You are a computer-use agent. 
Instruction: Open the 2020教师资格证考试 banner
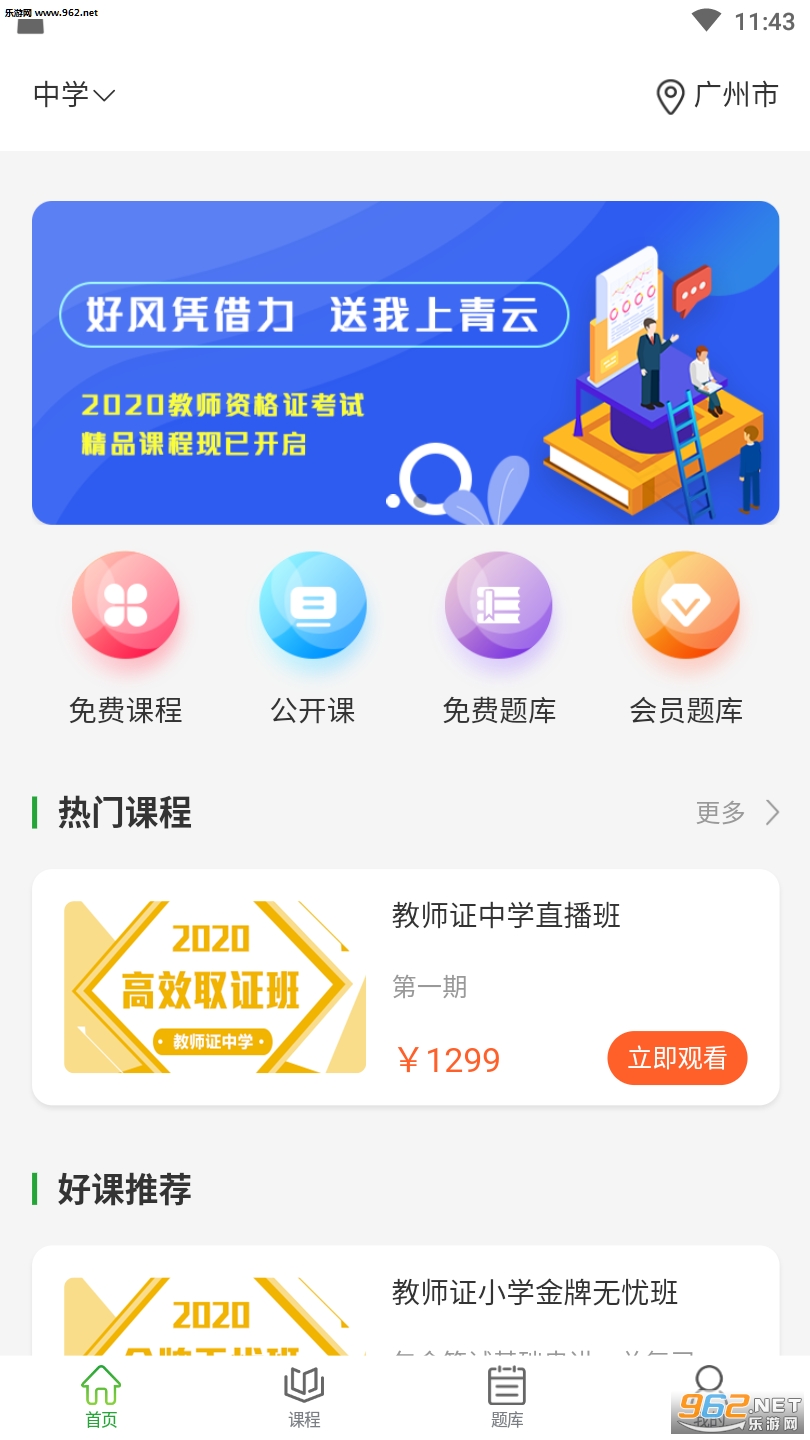(405, 362)
